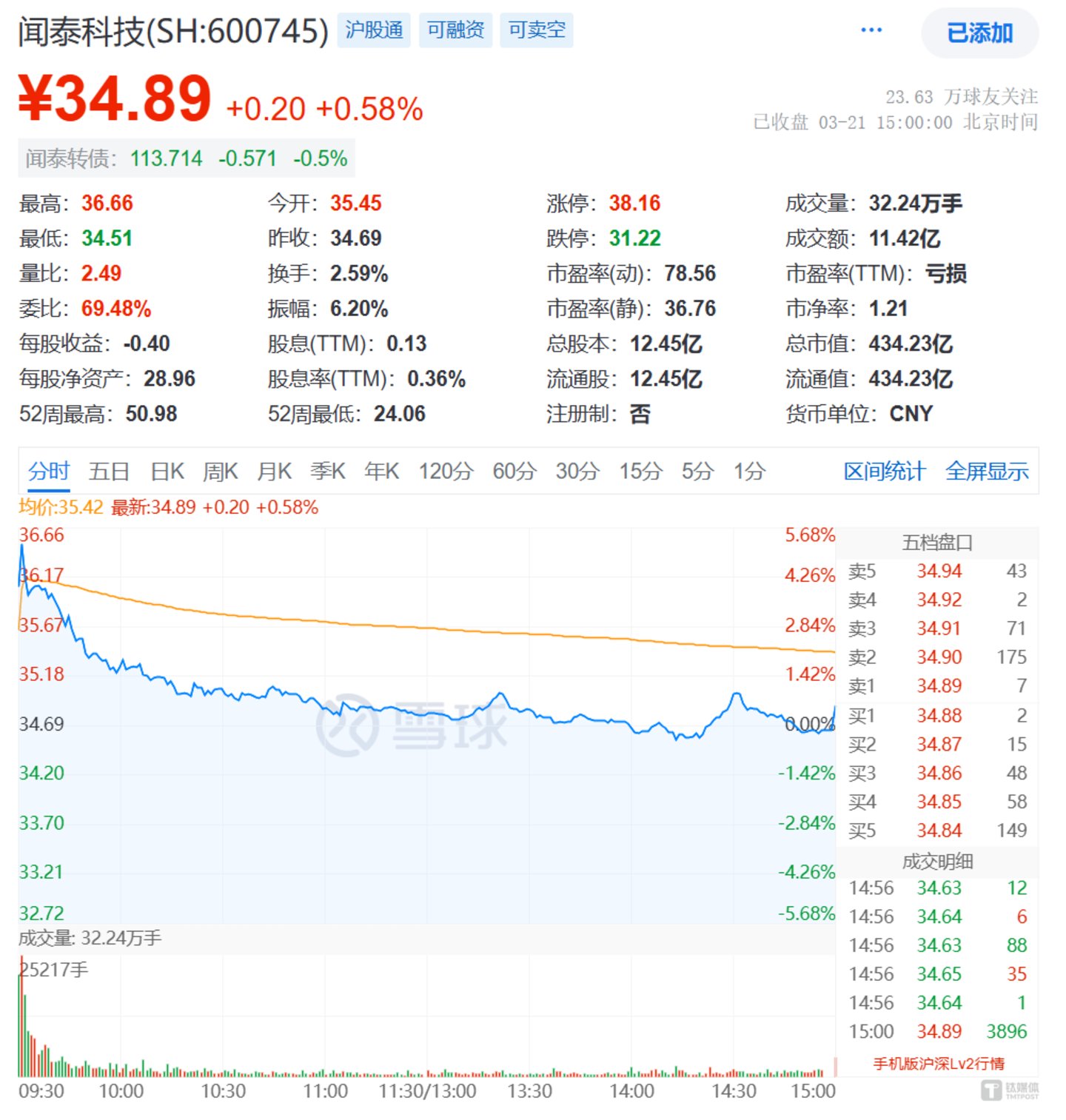
Task: Enter 全屏显示 fullscreen chart view
Action: pos(987,471)
